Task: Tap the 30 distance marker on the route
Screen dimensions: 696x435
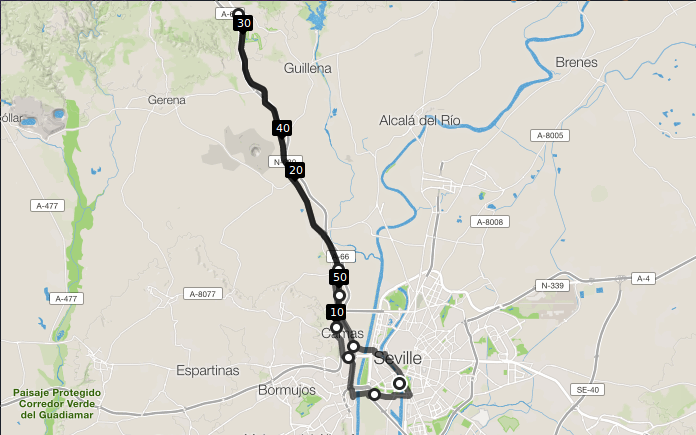Action: pos(245,22)
